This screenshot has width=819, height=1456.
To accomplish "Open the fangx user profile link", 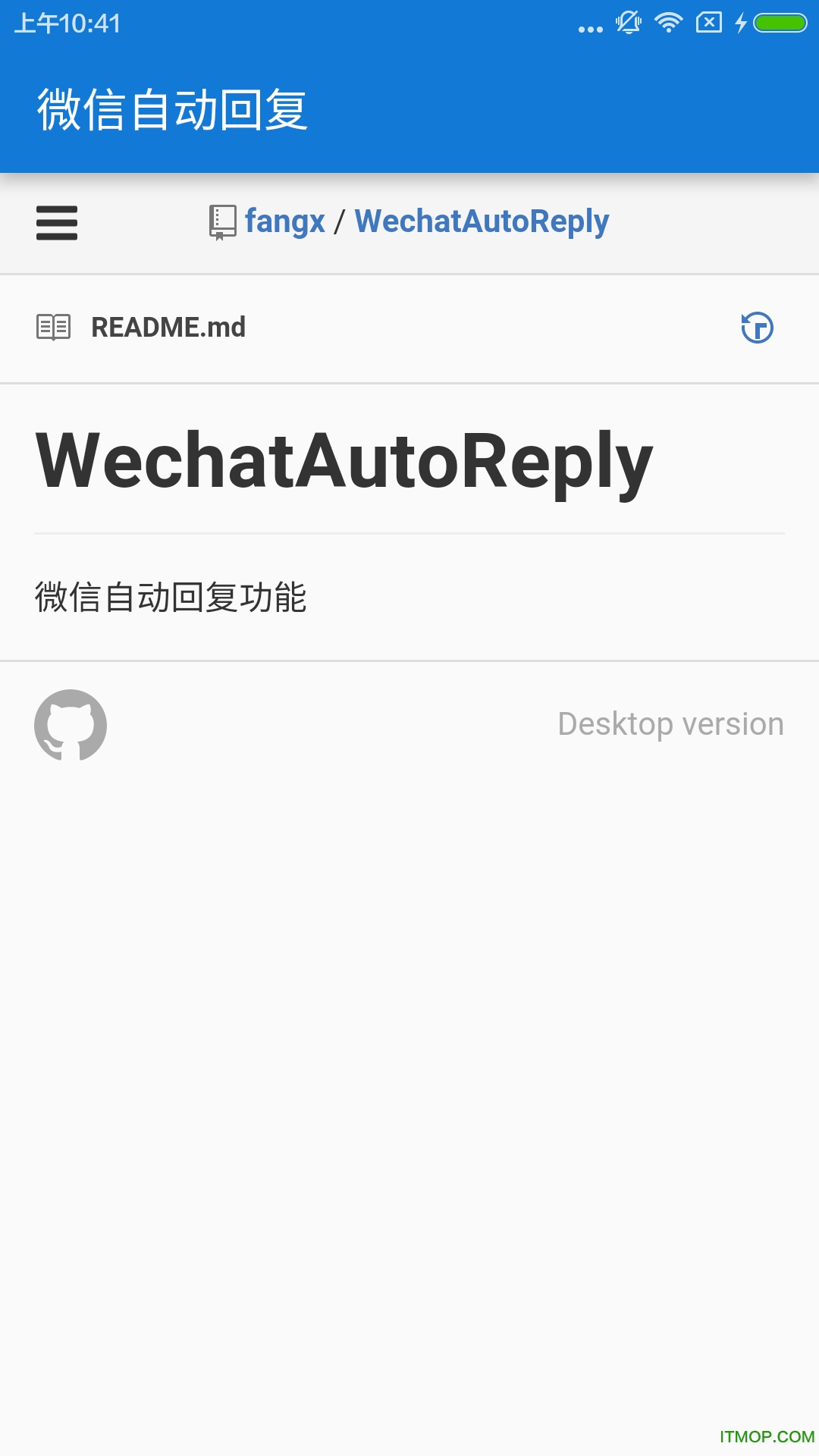I will click(x=284, y=221).
